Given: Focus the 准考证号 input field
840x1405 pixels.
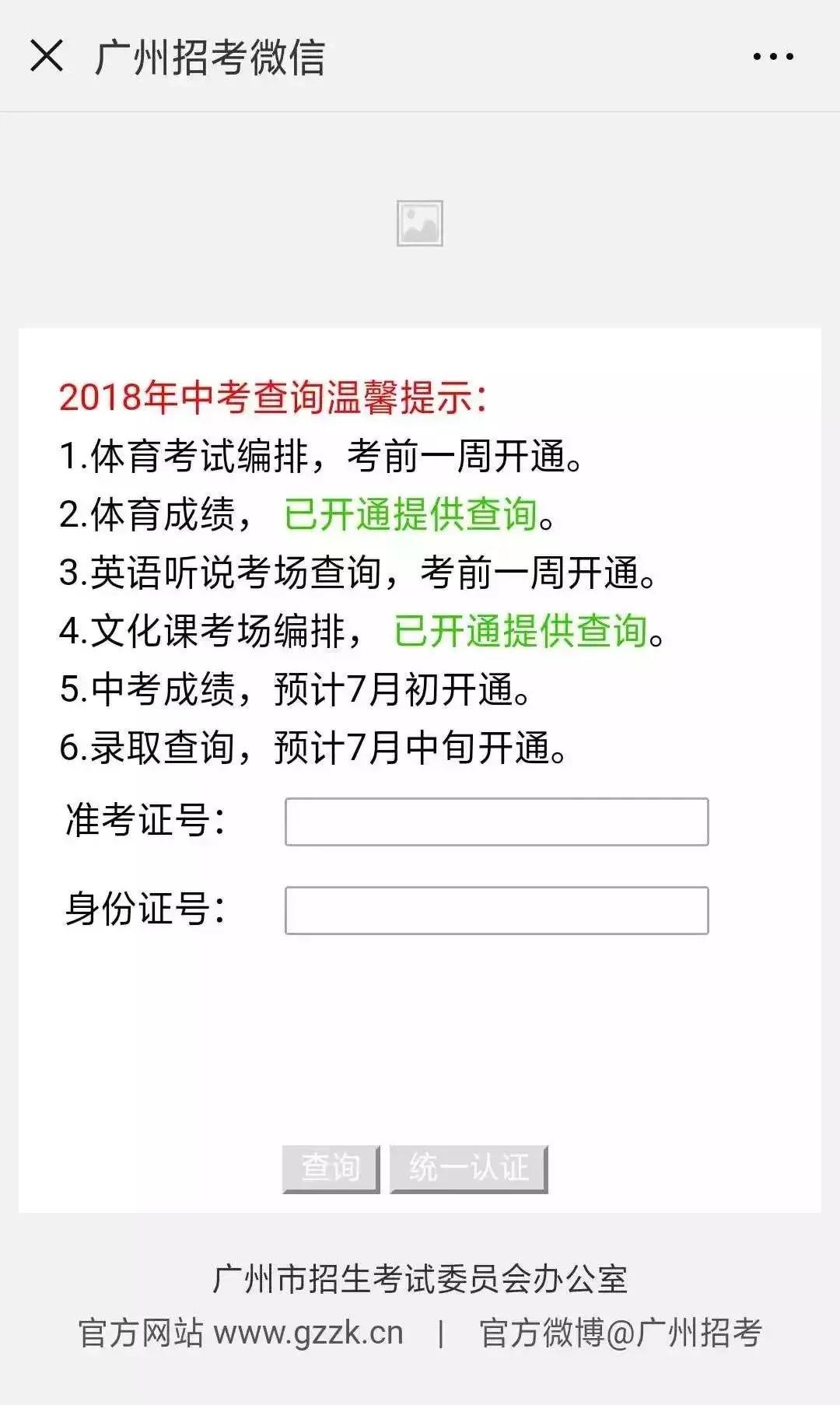Looking at the screenshot, I should coord(496,822).
